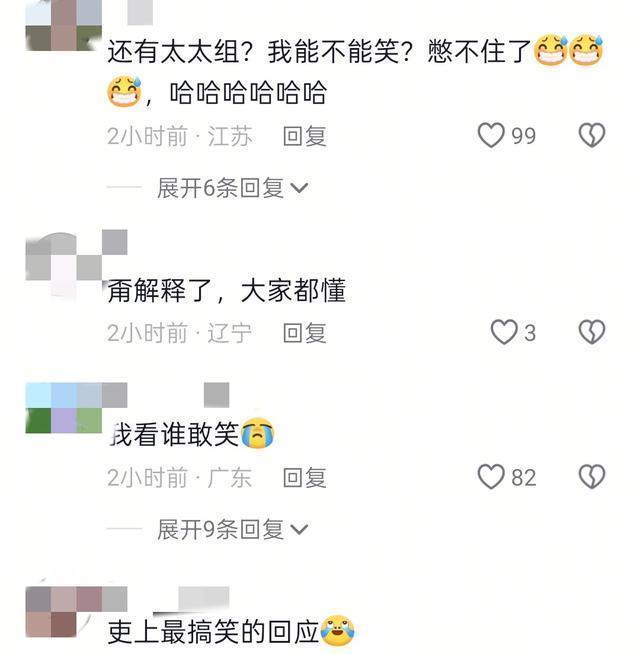
Task: Open avatar of the 我看谁敢笑 commenter
Action: coord(63,408)
